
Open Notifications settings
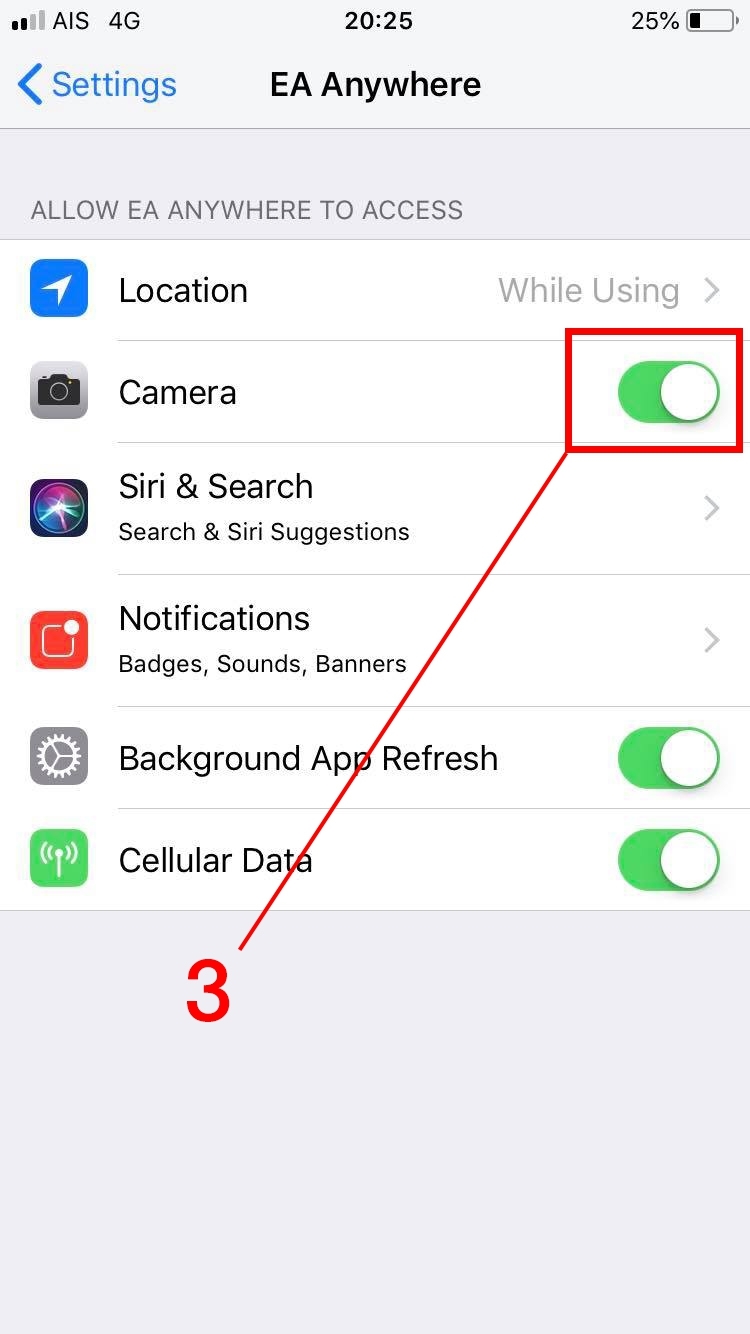375,640
